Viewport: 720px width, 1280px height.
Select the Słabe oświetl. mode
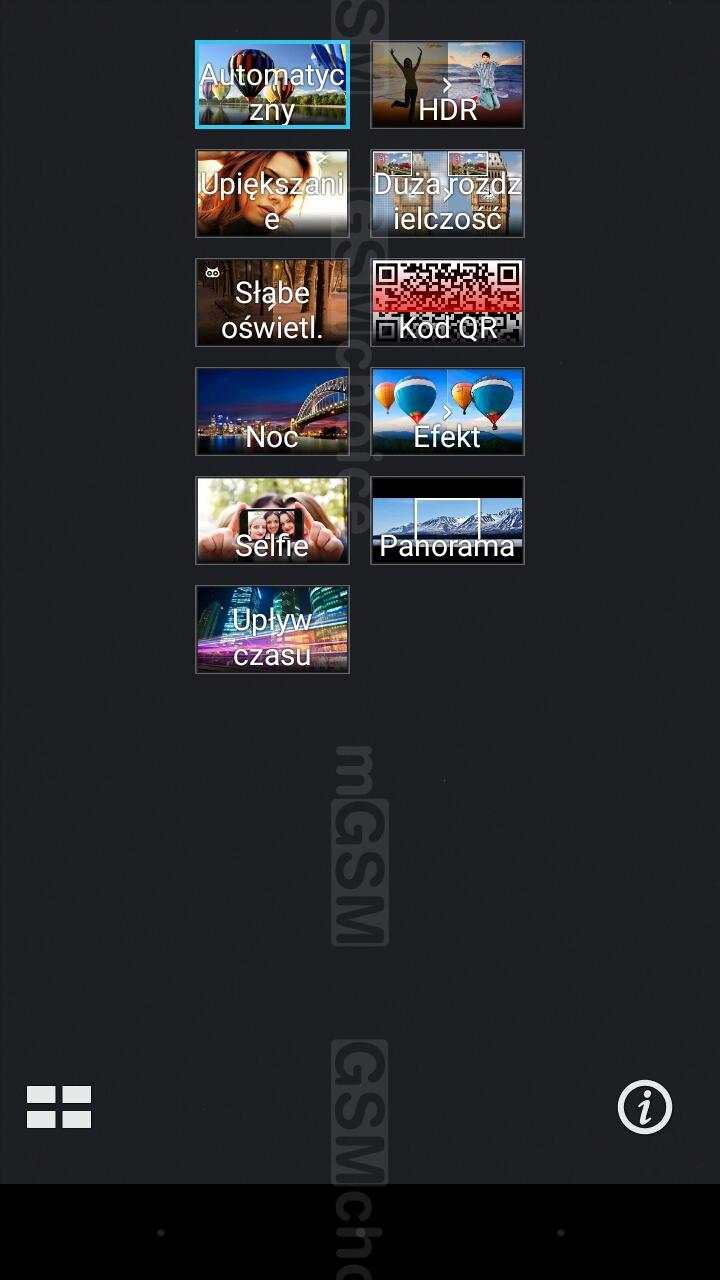[x=272, y=302]
